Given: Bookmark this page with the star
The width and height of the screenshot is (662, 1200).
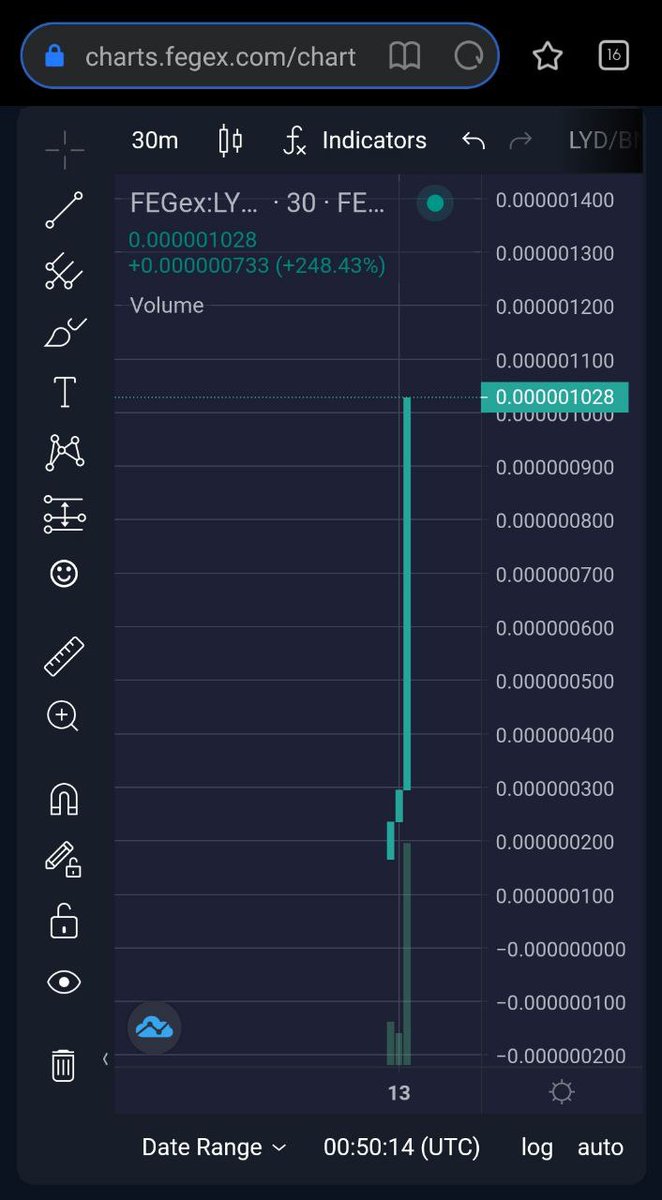Looking at the screenshot, I should (x=547, y=57).
